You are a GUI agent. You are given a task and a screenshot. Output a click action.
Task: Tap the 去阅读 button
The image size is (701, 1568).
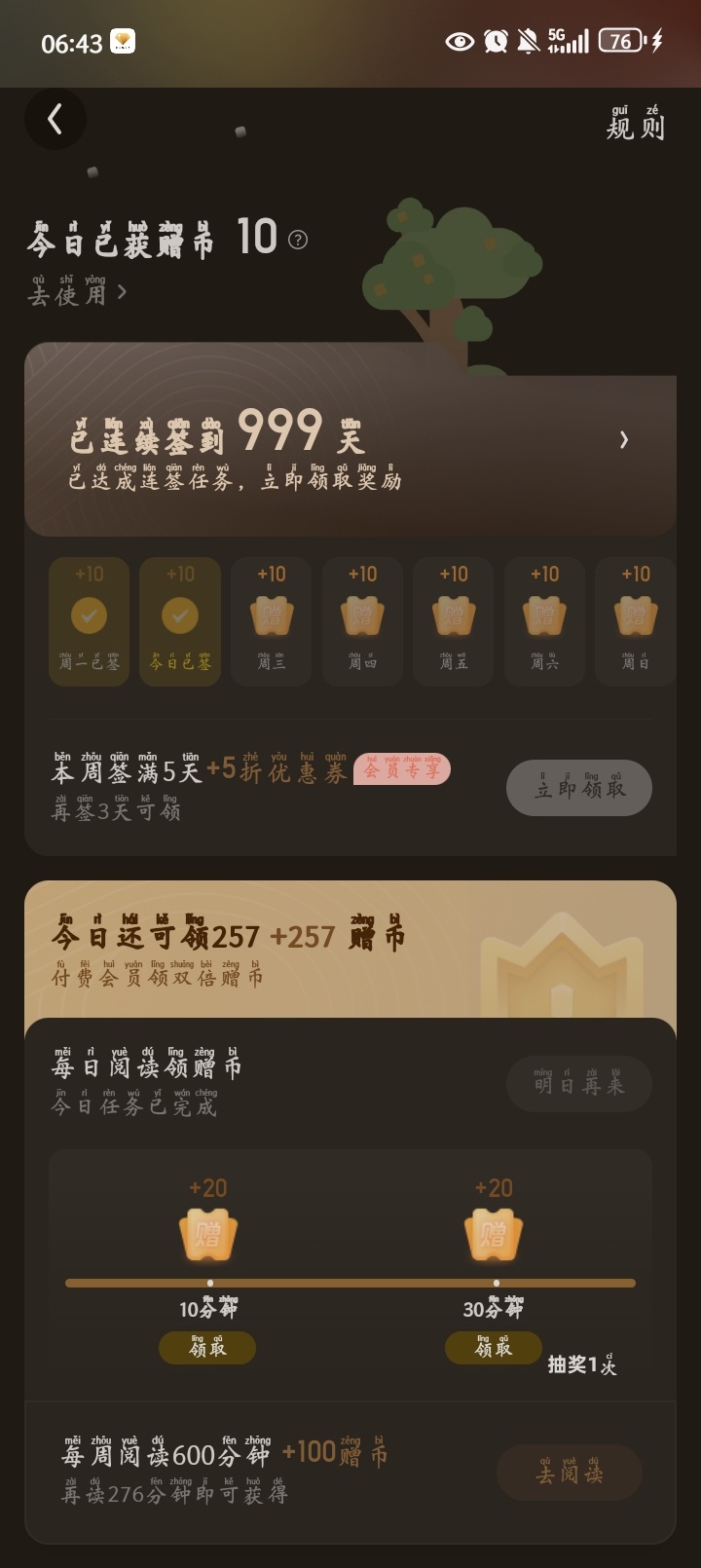coord(570,1472)
